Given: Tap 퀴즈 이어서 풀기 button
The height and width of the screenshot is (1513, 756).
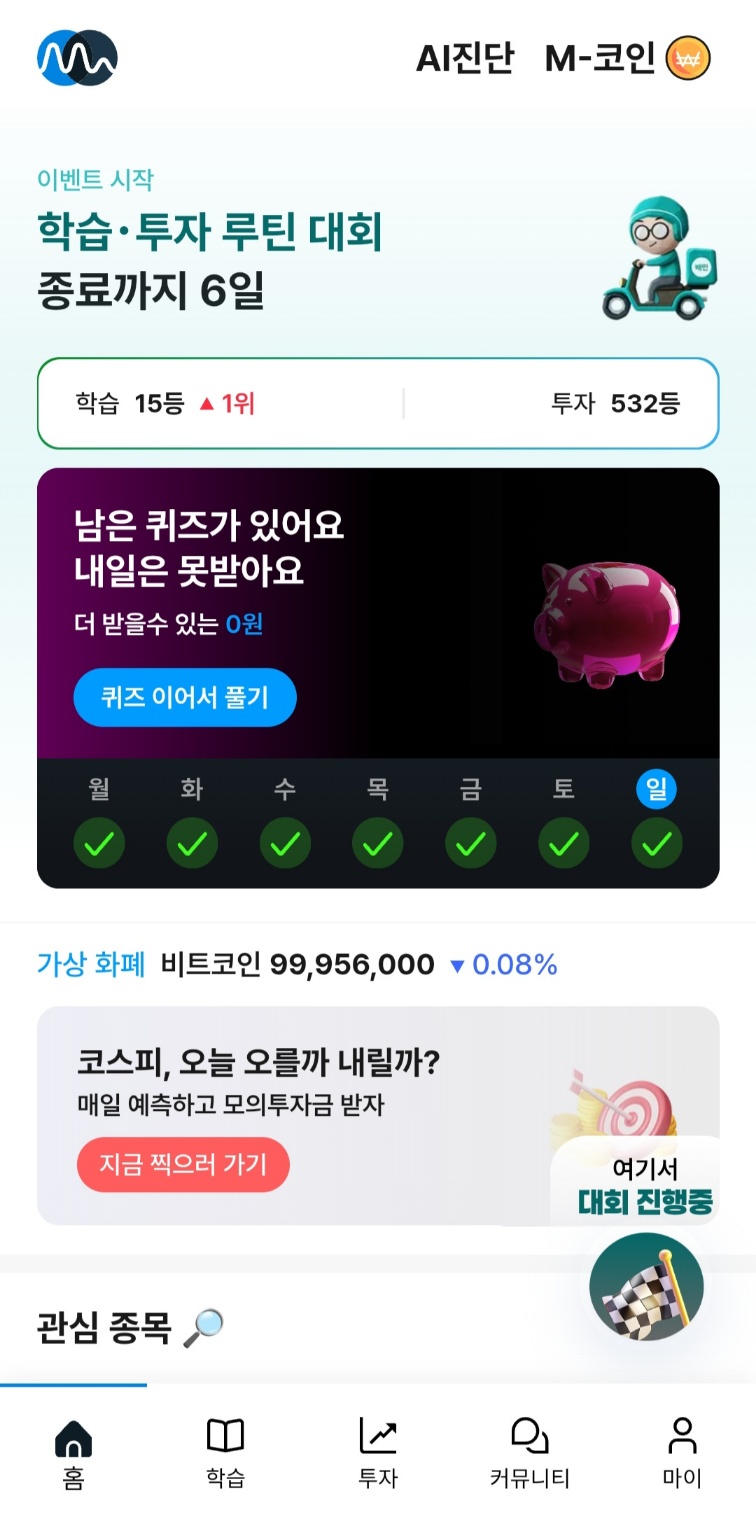Looking at the screenshot, I should (185, 697).
